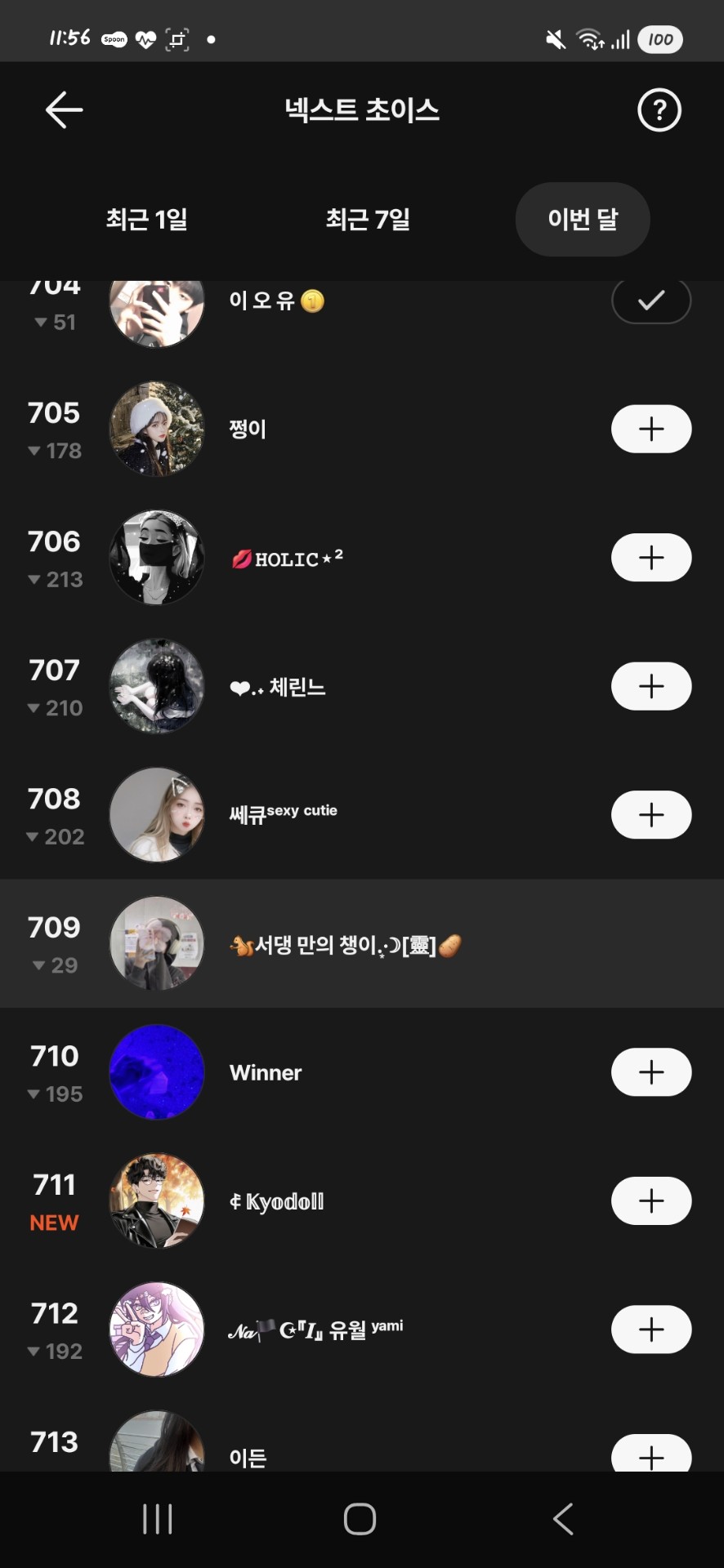
Task: Add 체린느 with the plus button
Action: tap(651, 686)
